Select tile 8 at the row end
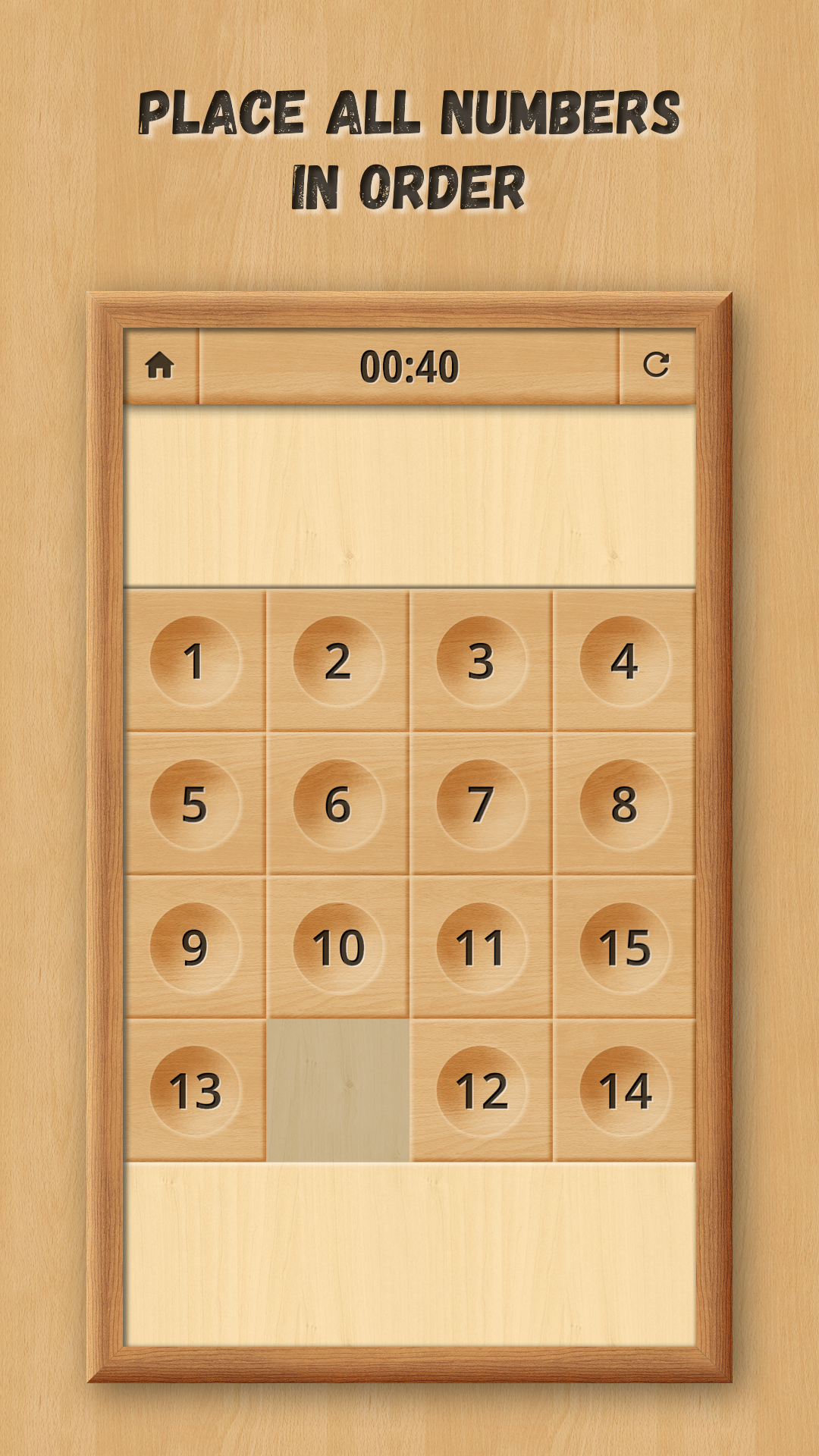Viewport: 819px width, 1456px height. click(624, 802)
